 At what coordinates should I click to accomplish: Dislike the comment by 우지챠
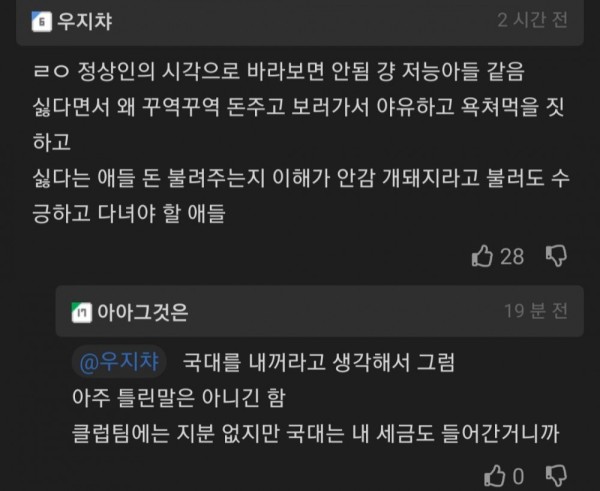556,257
